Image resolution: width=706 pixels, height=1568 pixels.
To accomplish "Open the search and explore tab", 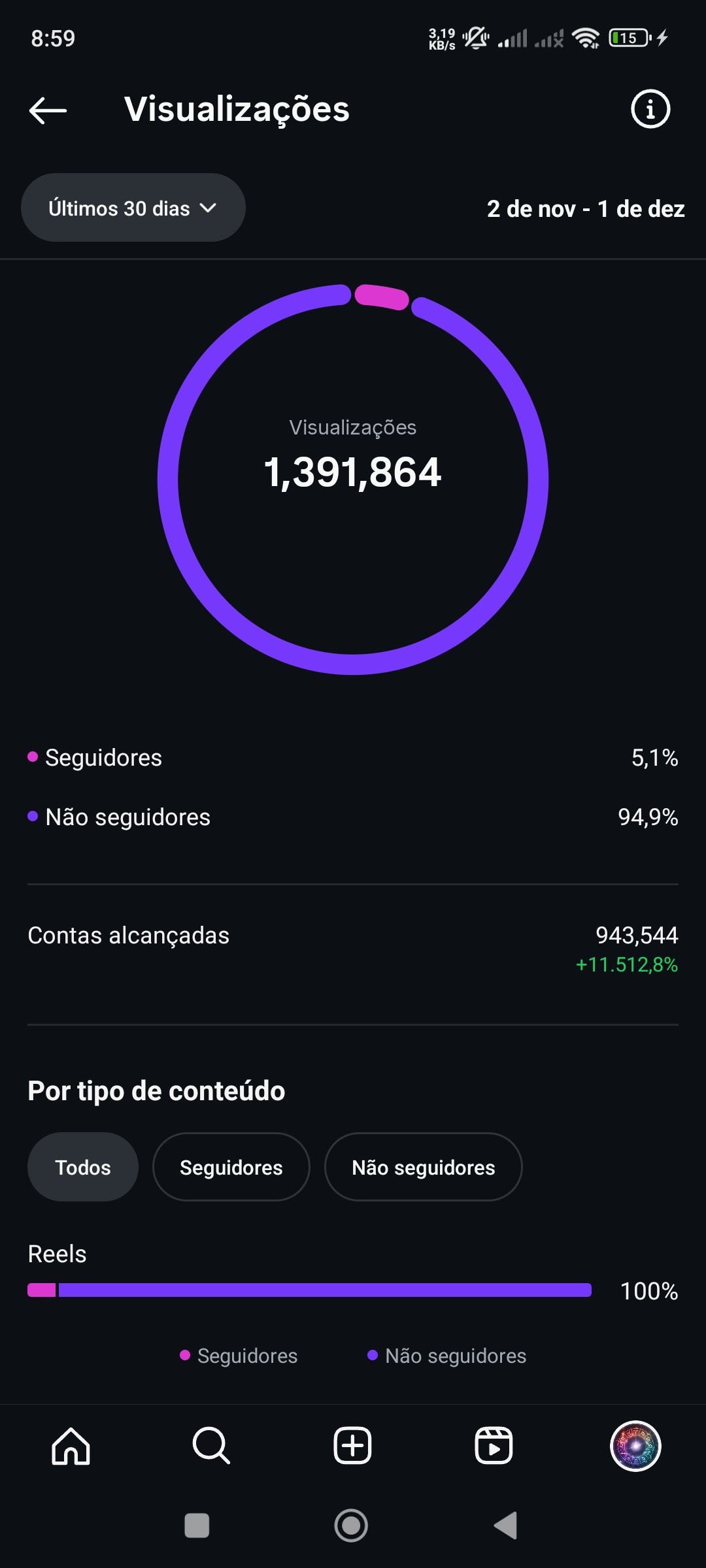I will [211, 1446].
